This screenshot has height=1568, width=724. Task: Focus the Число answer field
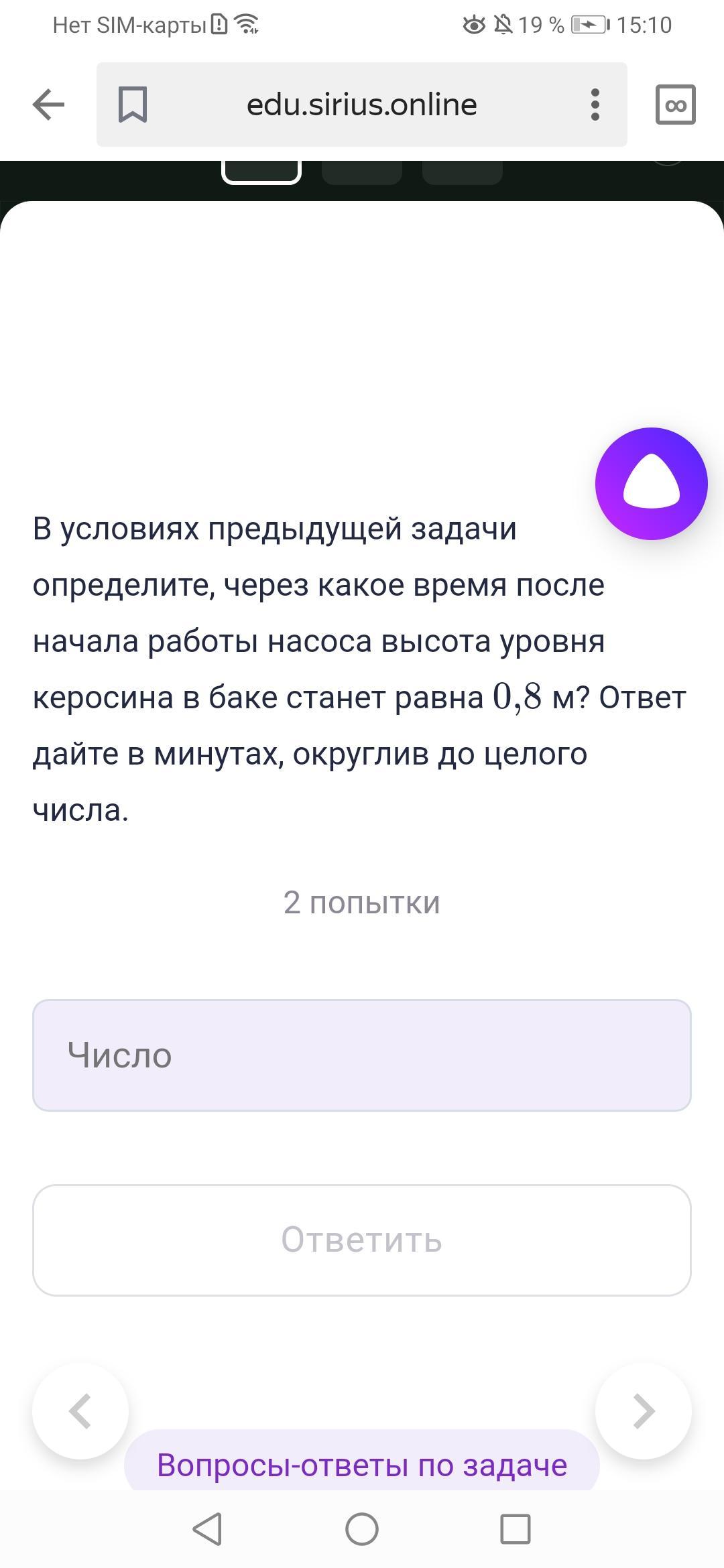coord(362,1055)
